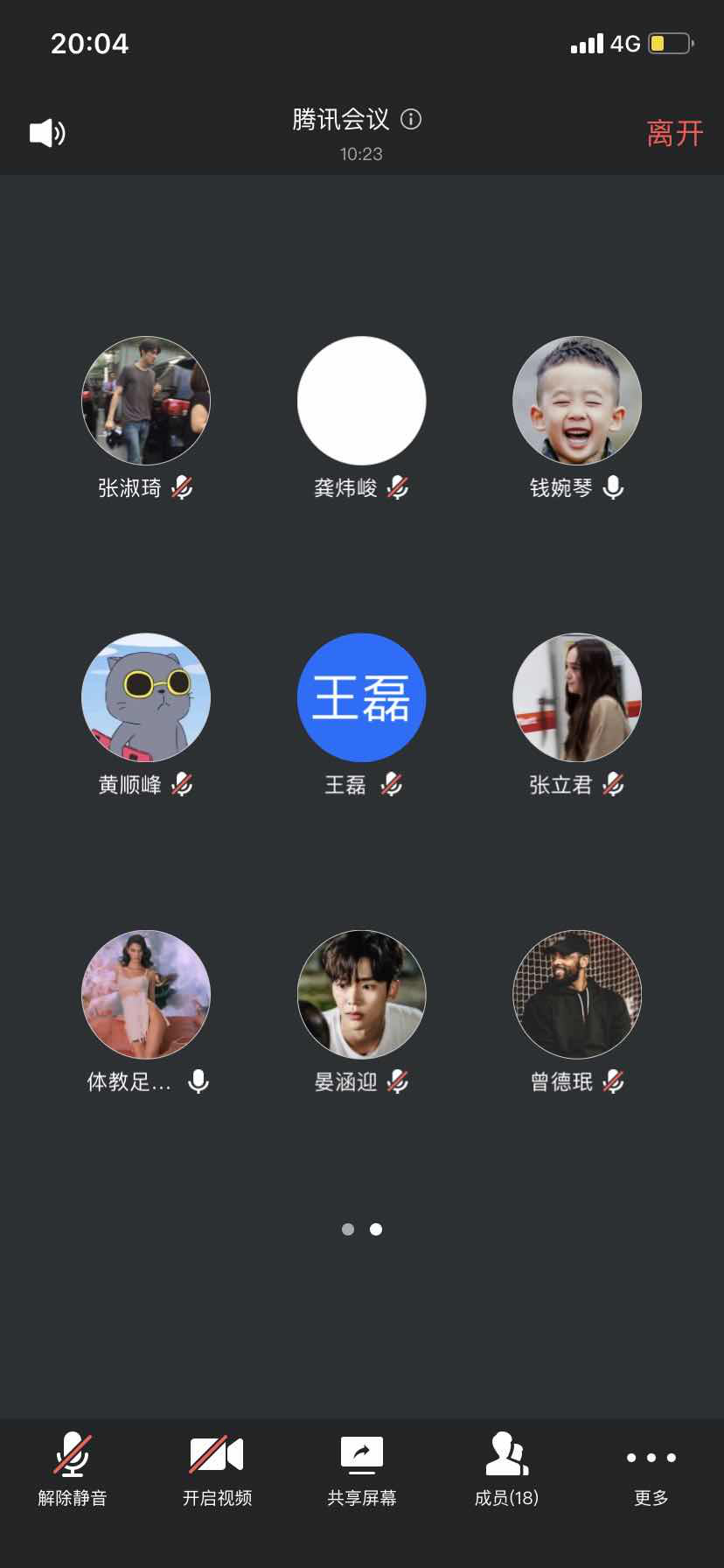Unmute microphone with 解除静音

pos(73,1472)
